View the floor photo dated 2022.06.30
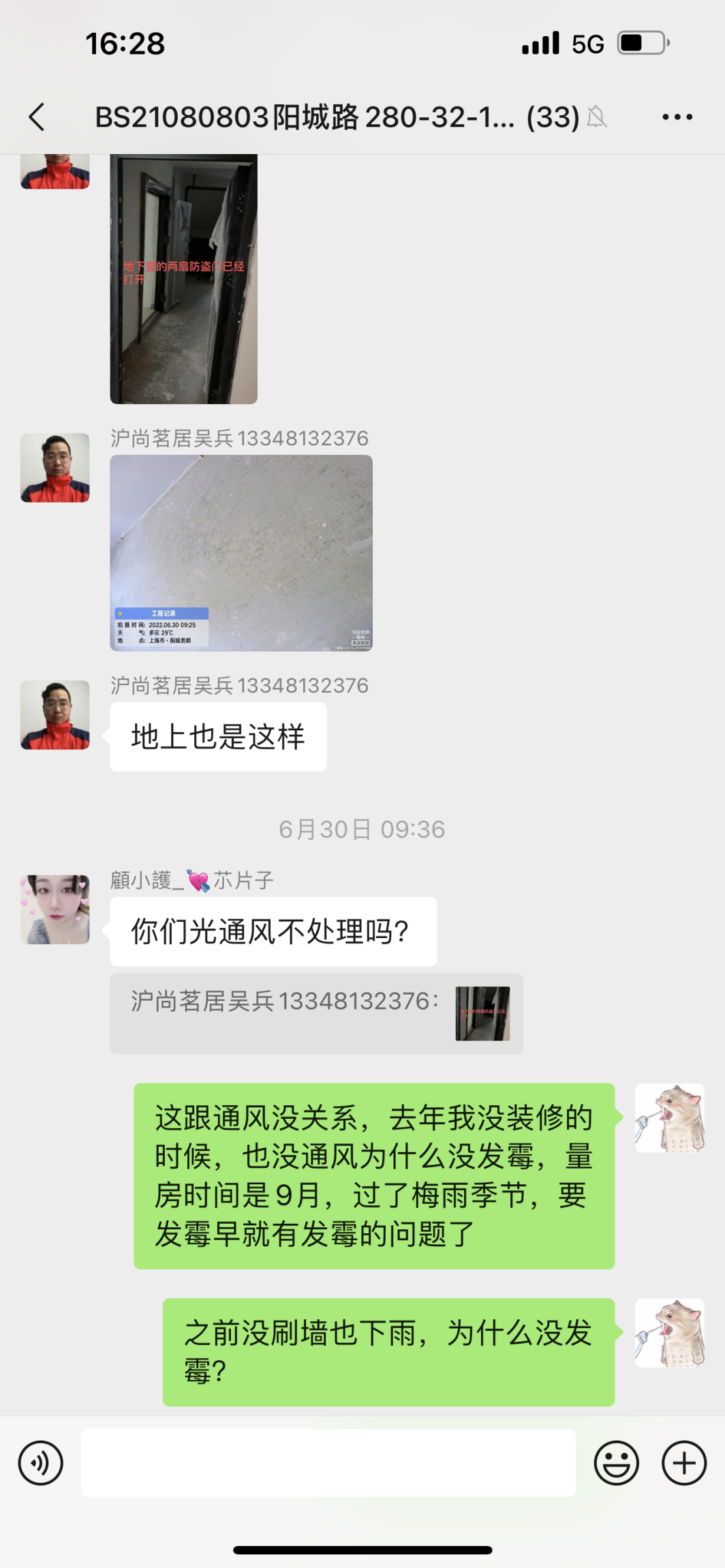Screen dimensions: 725x1568 coord(241,553)
